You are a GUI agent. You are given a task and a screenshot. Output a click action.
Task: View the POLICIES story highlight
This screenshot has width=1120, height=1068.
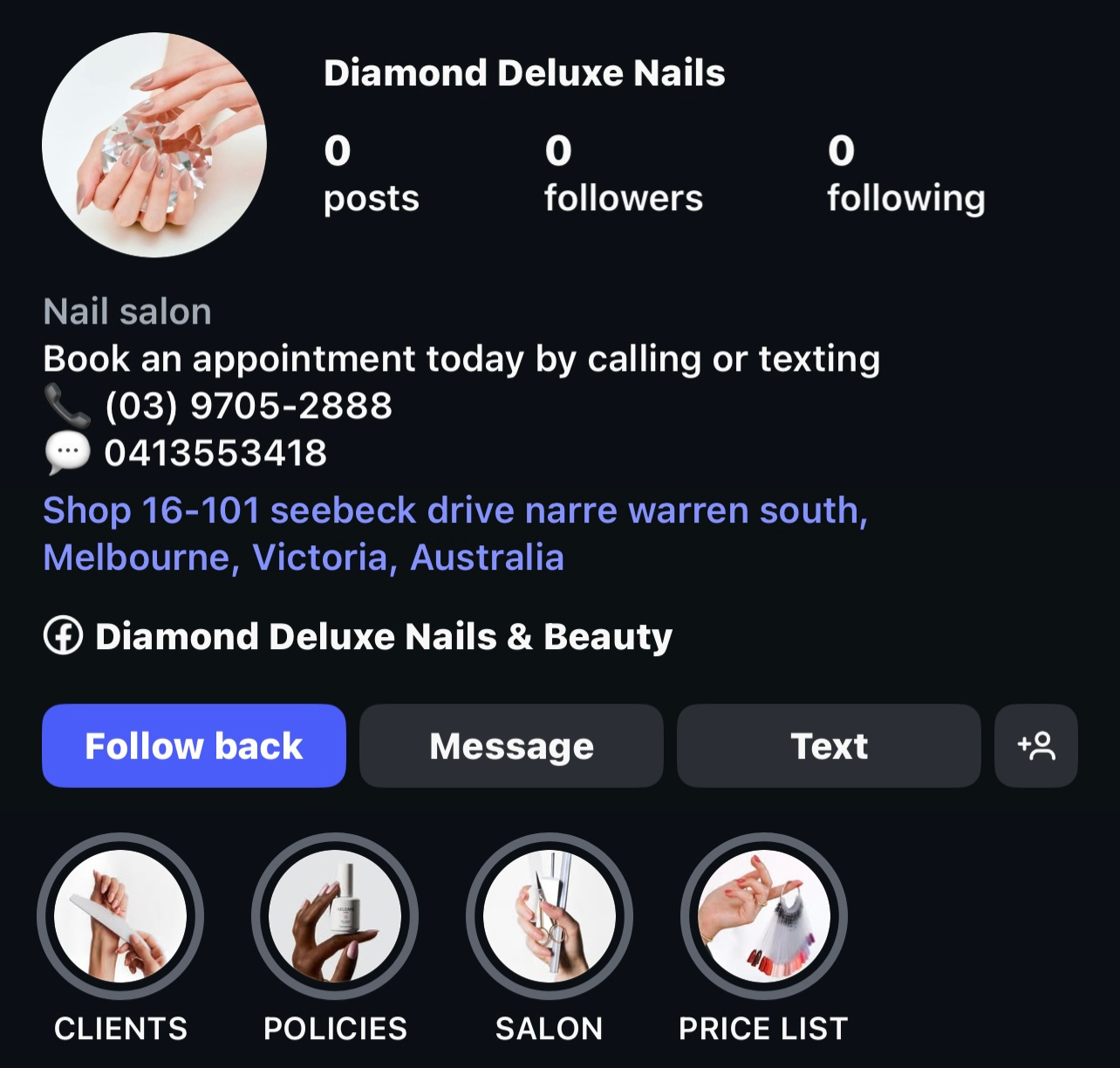coord(335,916)
